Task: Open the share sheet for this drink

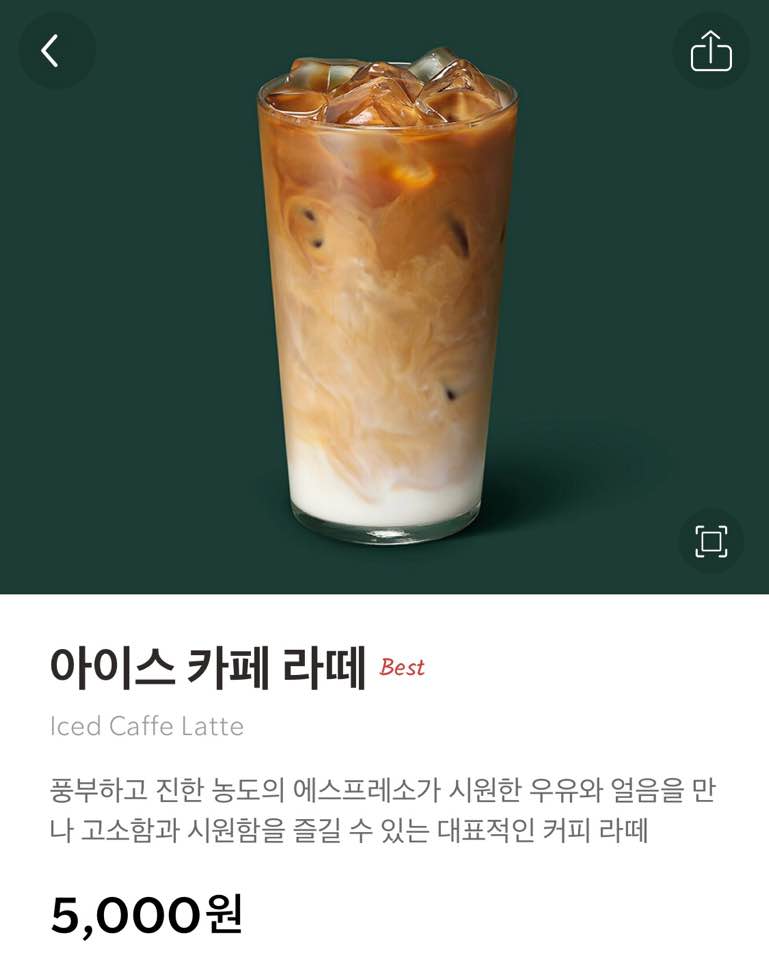Action: (712, 50)
